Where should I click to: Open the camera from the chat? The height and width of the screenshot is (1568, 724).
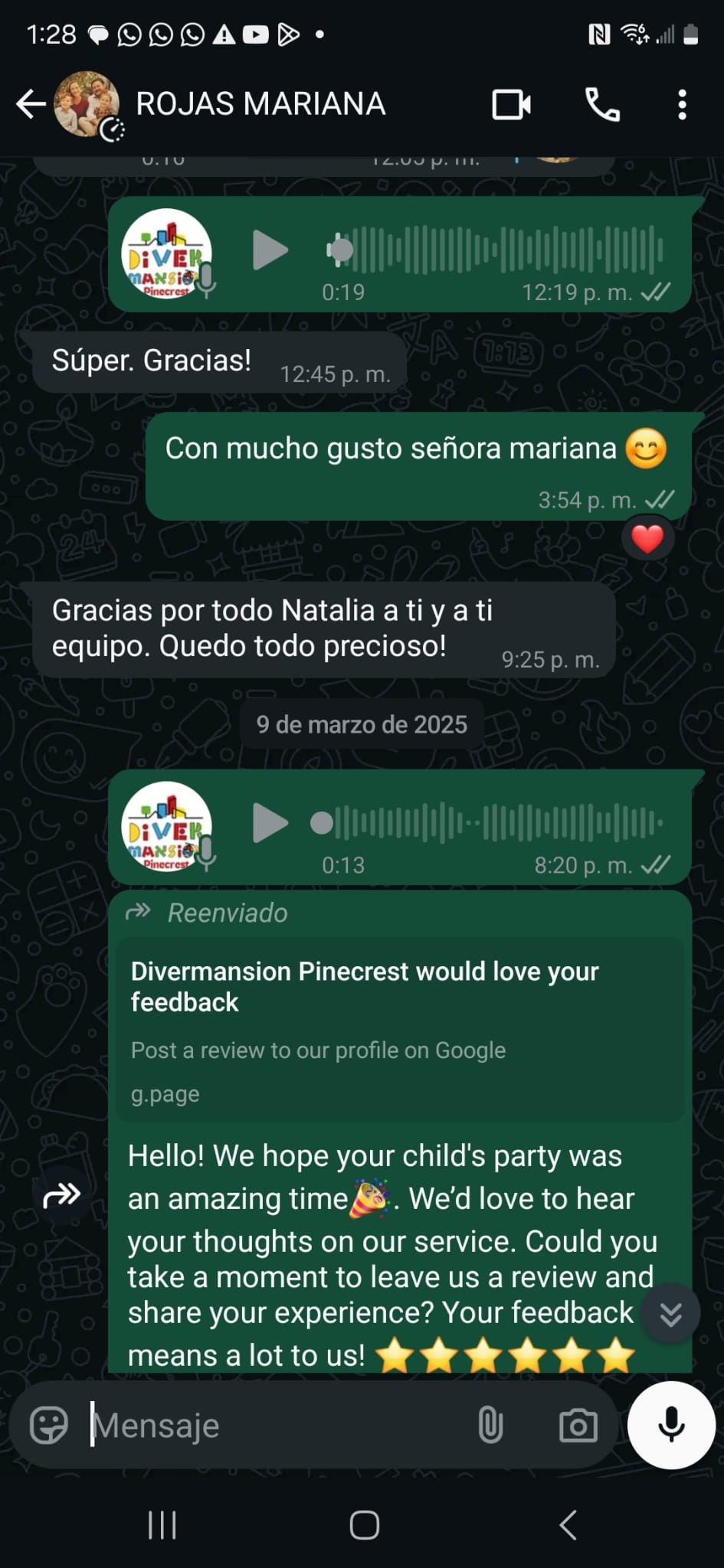[578, 1426]
